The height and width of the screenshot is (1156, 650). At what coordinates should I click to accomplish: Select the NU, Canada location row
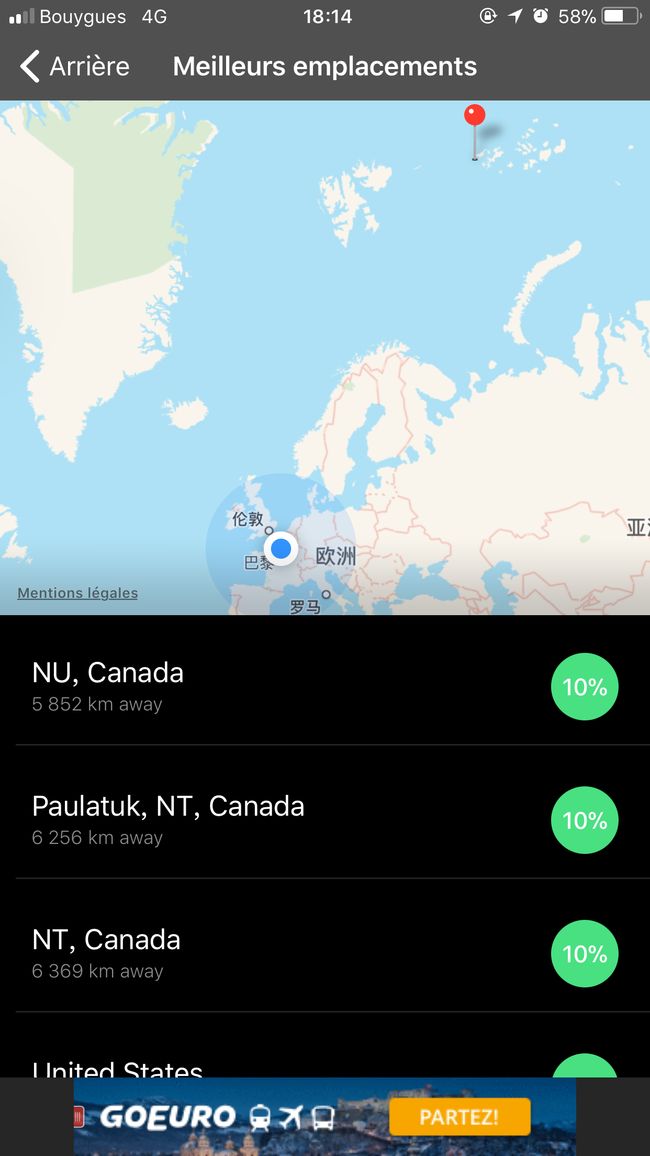pyautogui.click(x=325, y=686)
